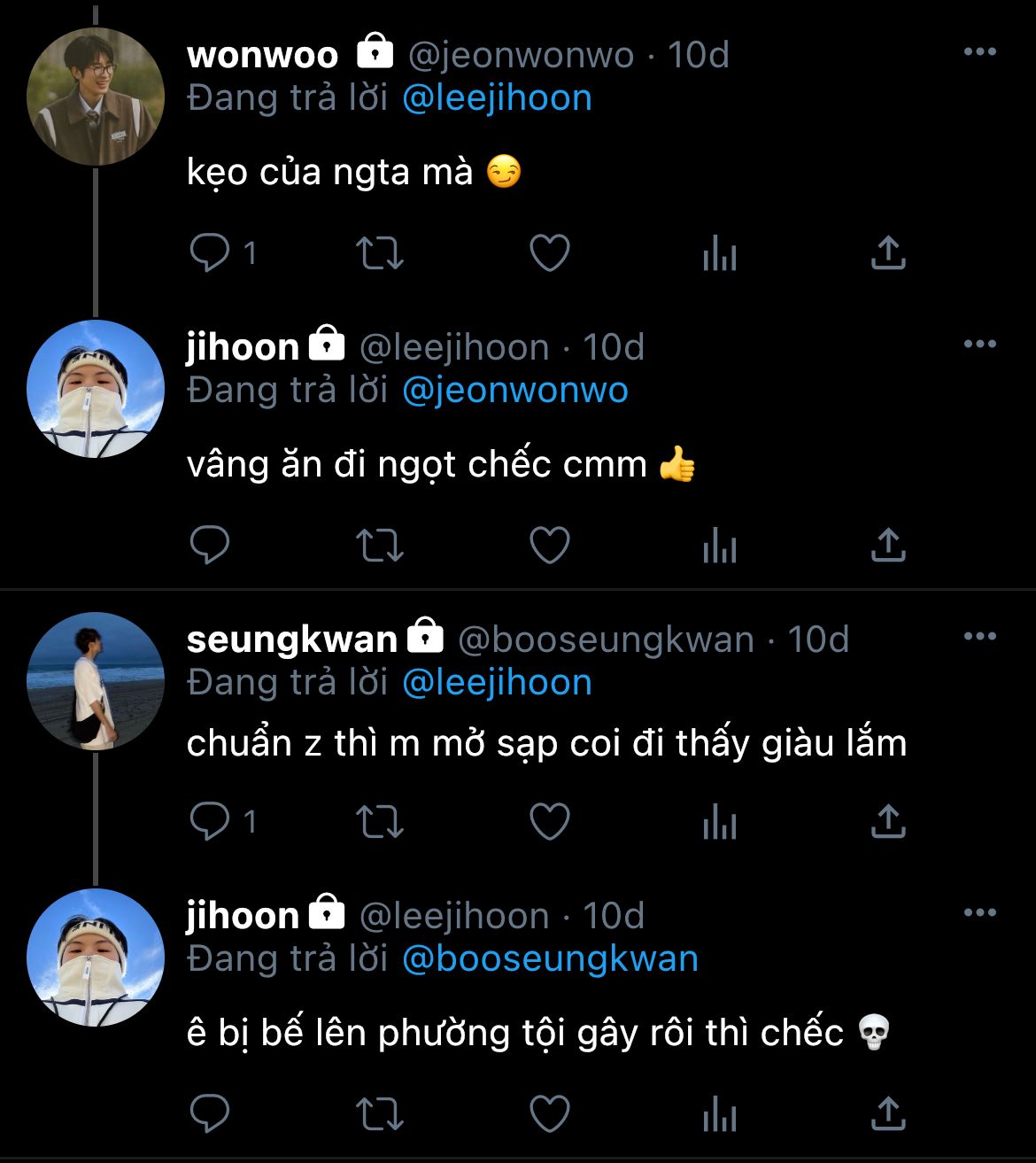
Task: Open more options on jihoon's "vâng ăn đi" tweet
Action: 979,345
